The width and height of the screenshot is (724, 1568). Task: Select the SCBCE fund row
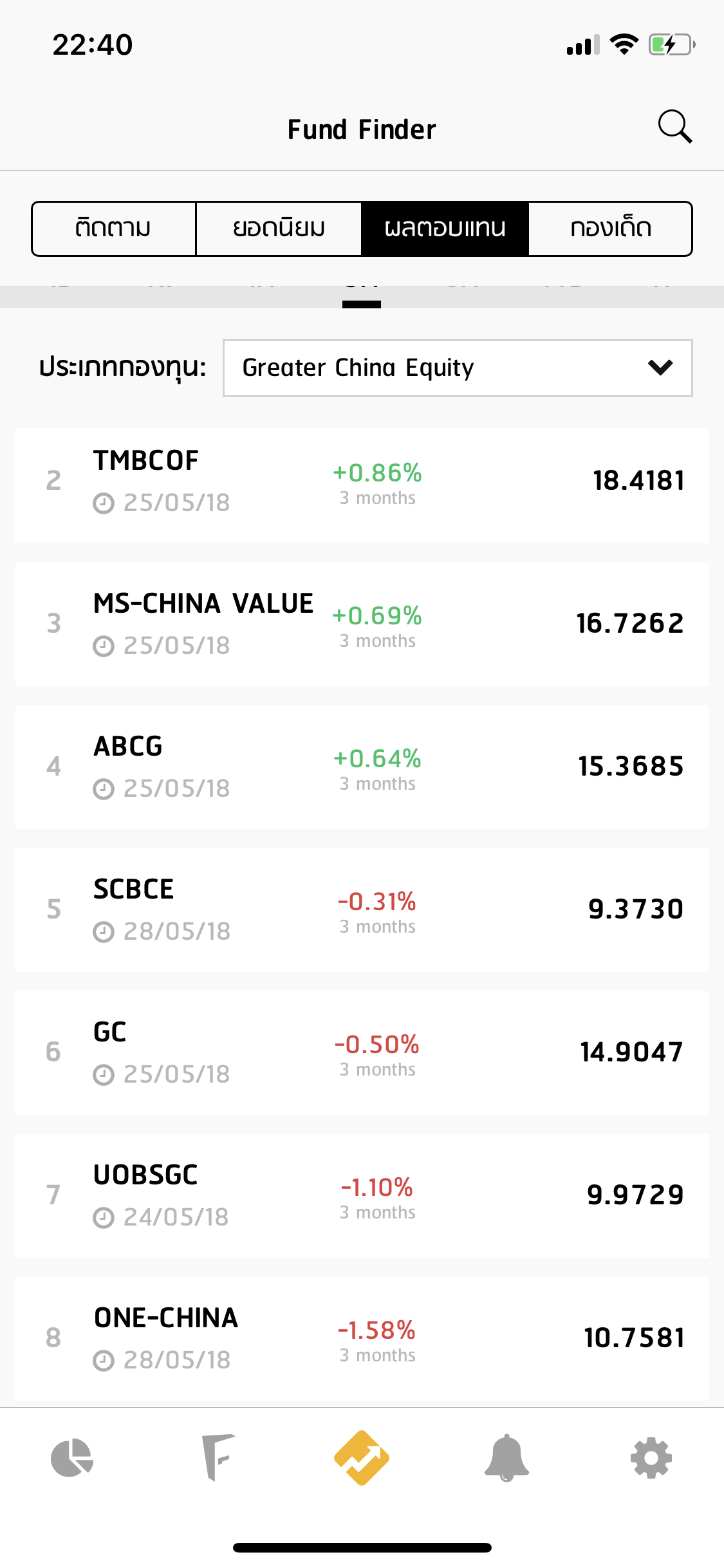(x=362, y=910)
